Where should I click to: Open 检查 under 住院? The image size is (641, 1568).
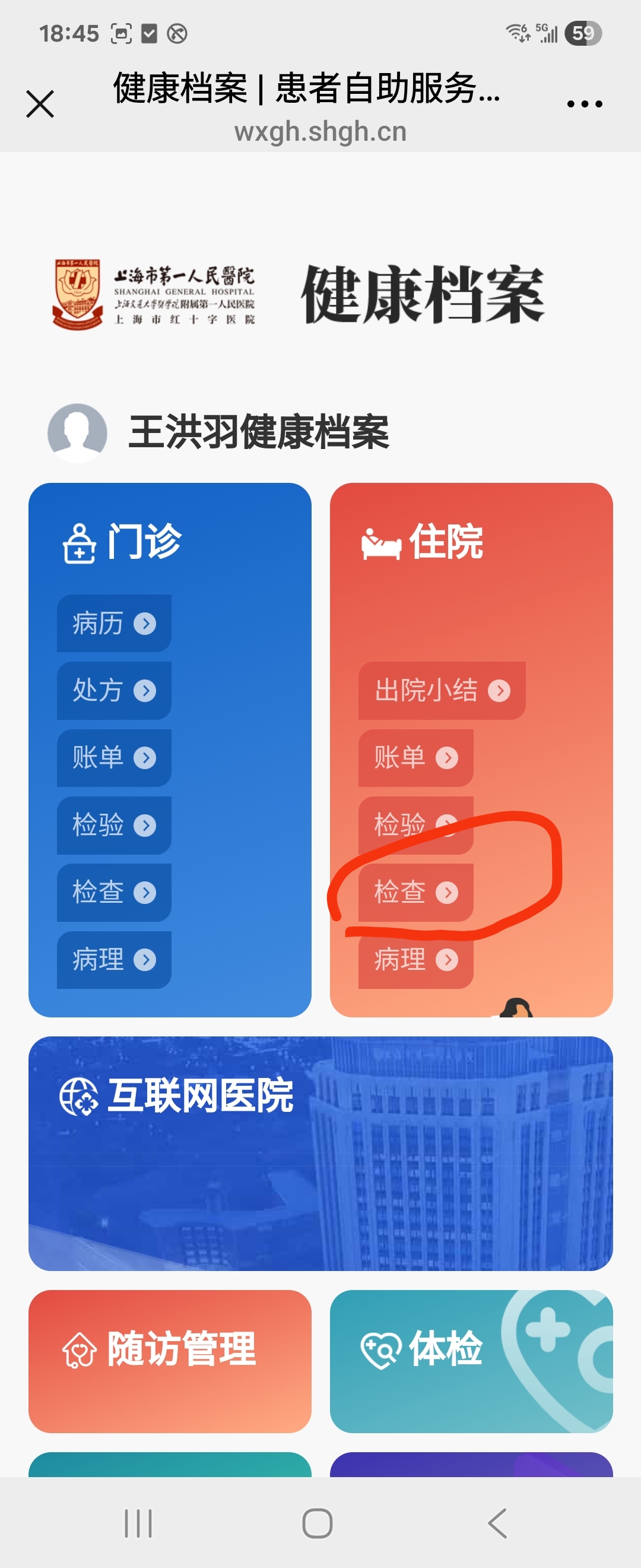coord(415,892)
